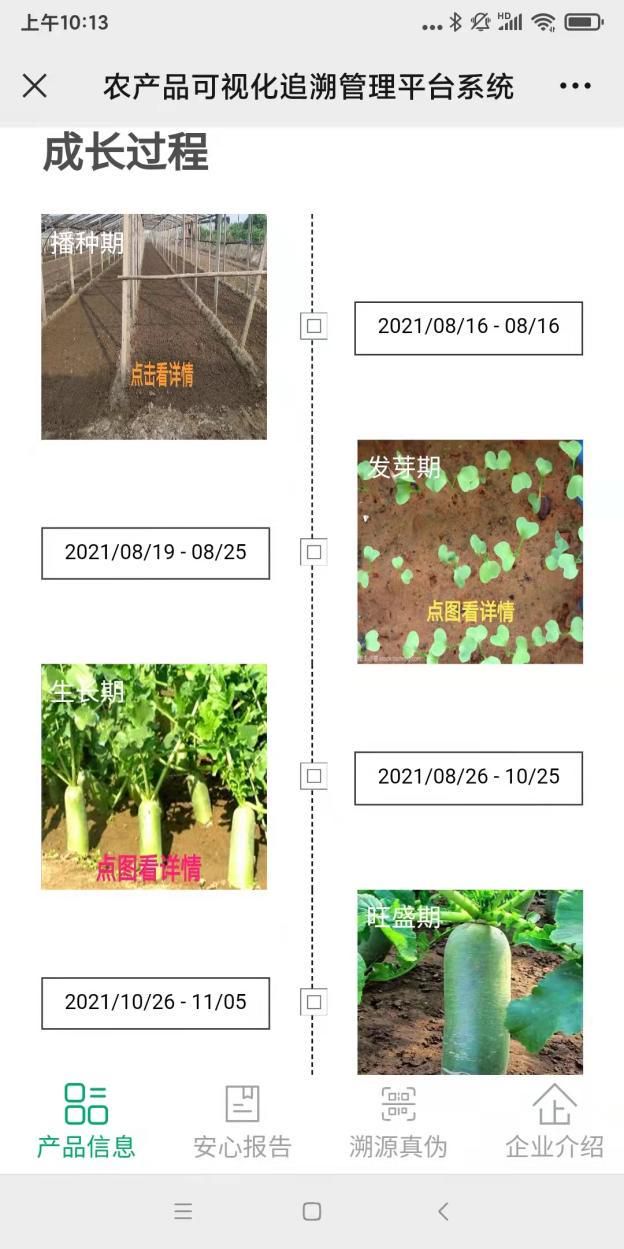The image size is (624, 1249).
Task: Open the 溯源真伪 tab
Action: [x=398, y=1121]
